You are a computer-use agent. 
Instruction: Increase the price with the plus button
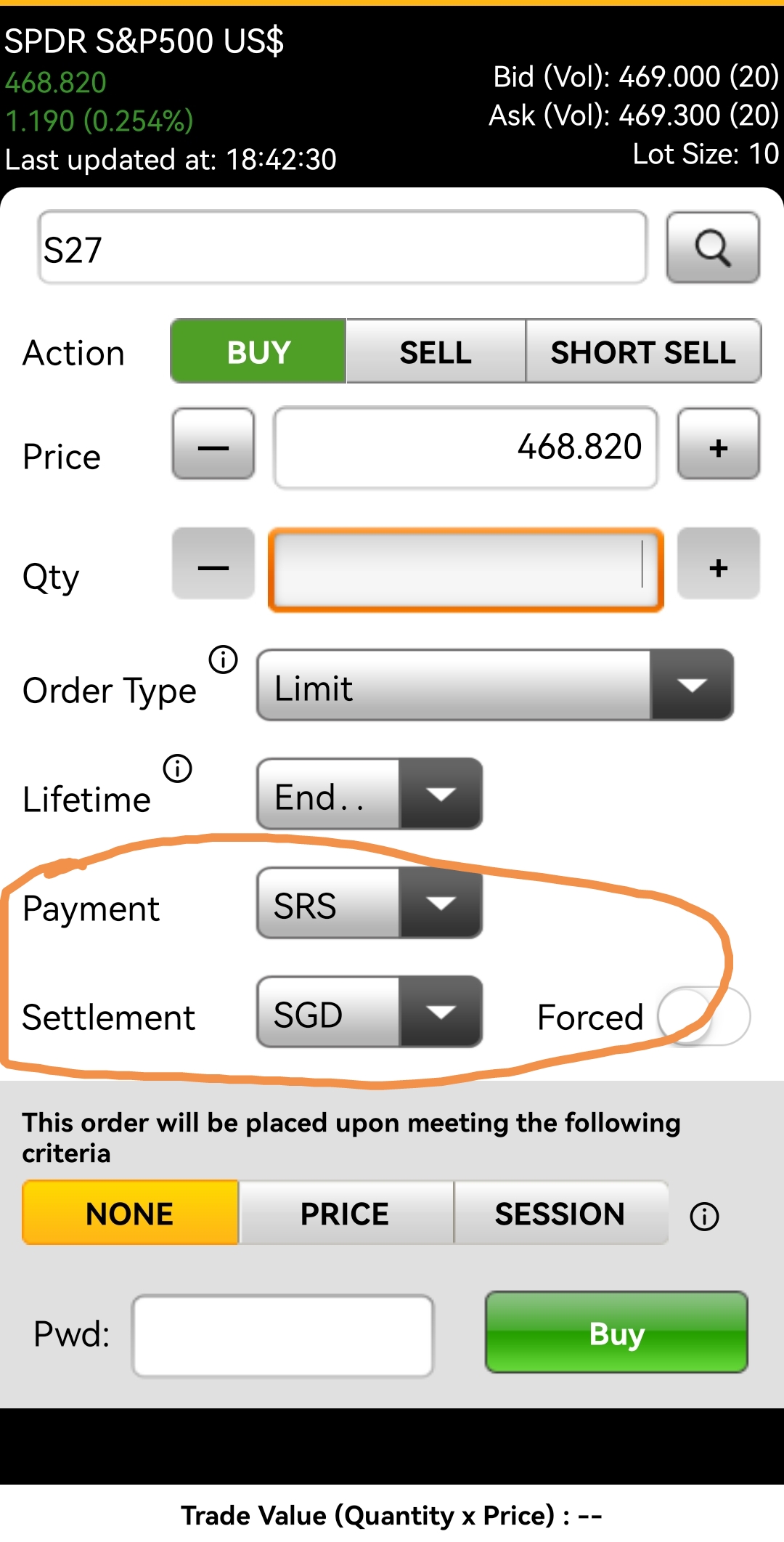[718, 445]
